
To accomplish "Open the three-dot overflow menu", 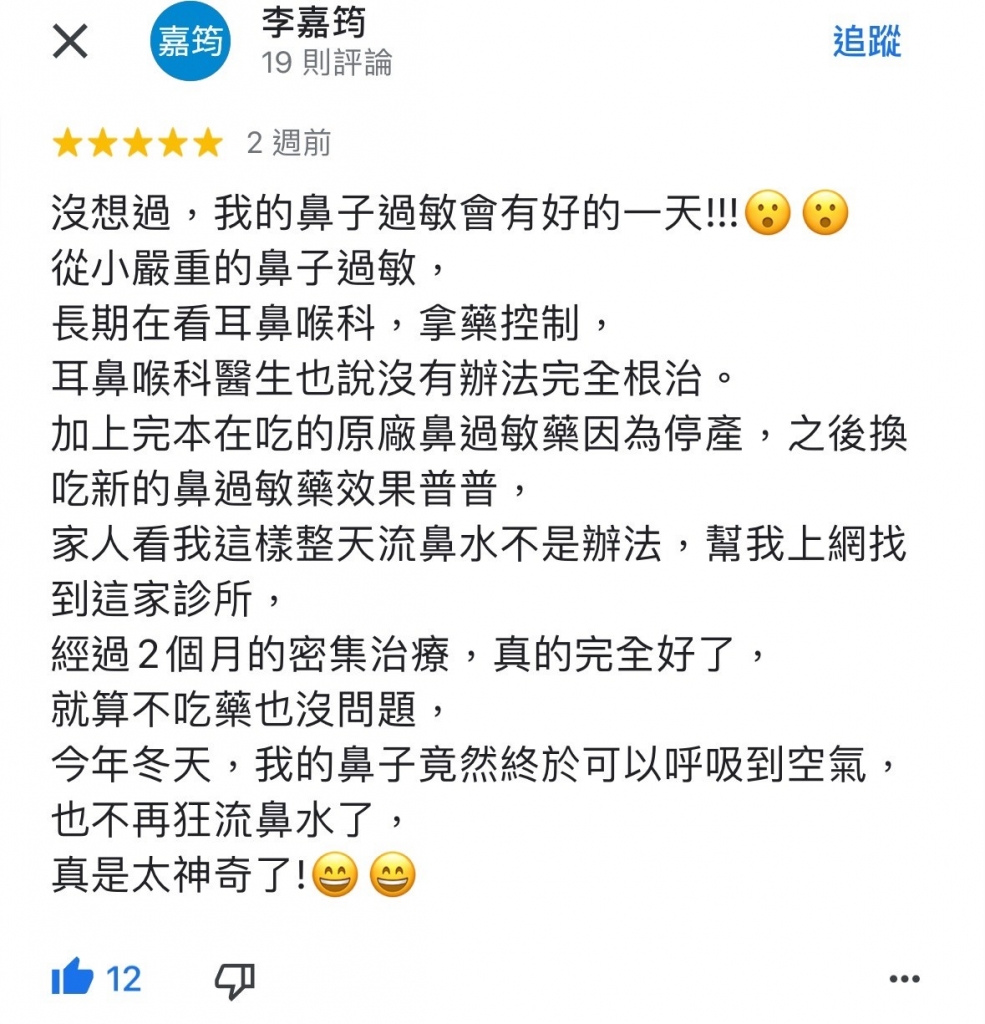I will click(x=903, y=978).
